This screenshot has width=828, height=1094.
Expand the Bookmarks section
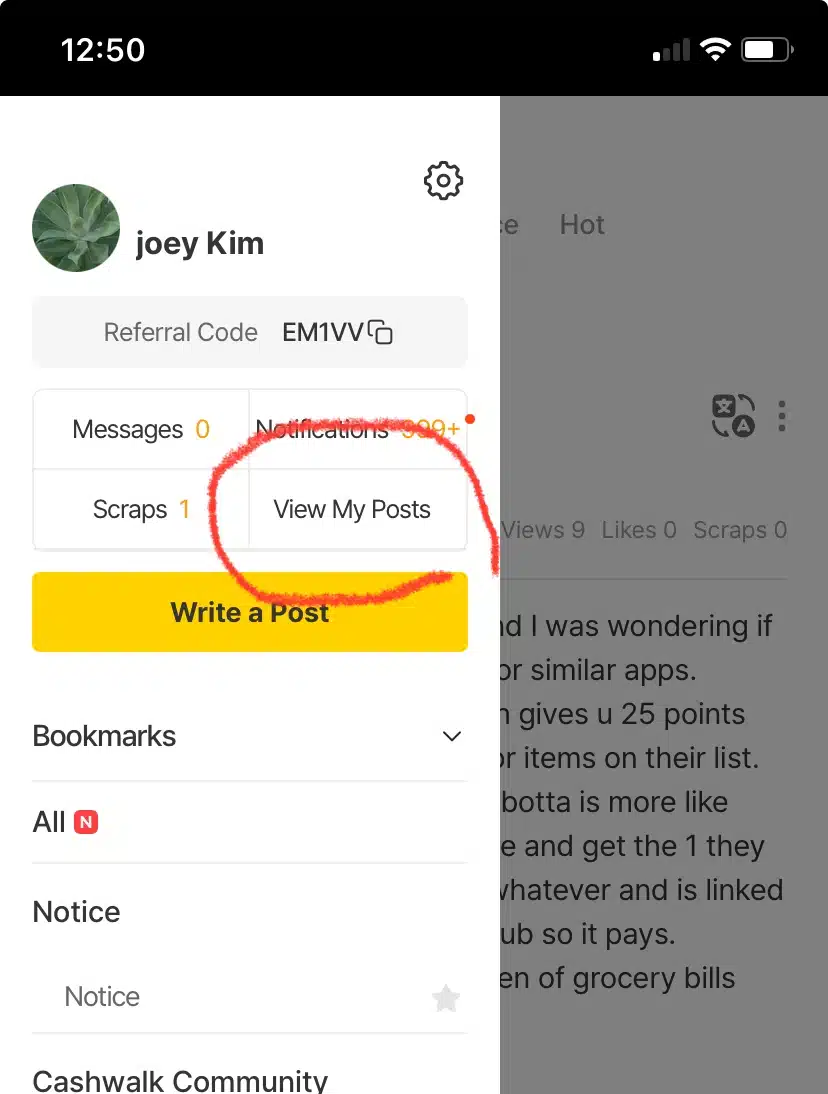pyautogui.click(x=452, y=737)
